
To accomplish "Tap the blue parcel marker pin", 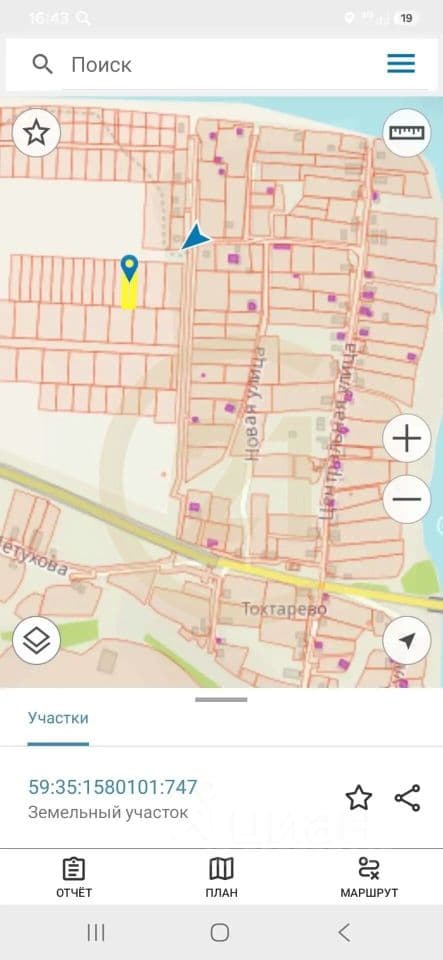I will pyautogui.click(x=129, y=268).
